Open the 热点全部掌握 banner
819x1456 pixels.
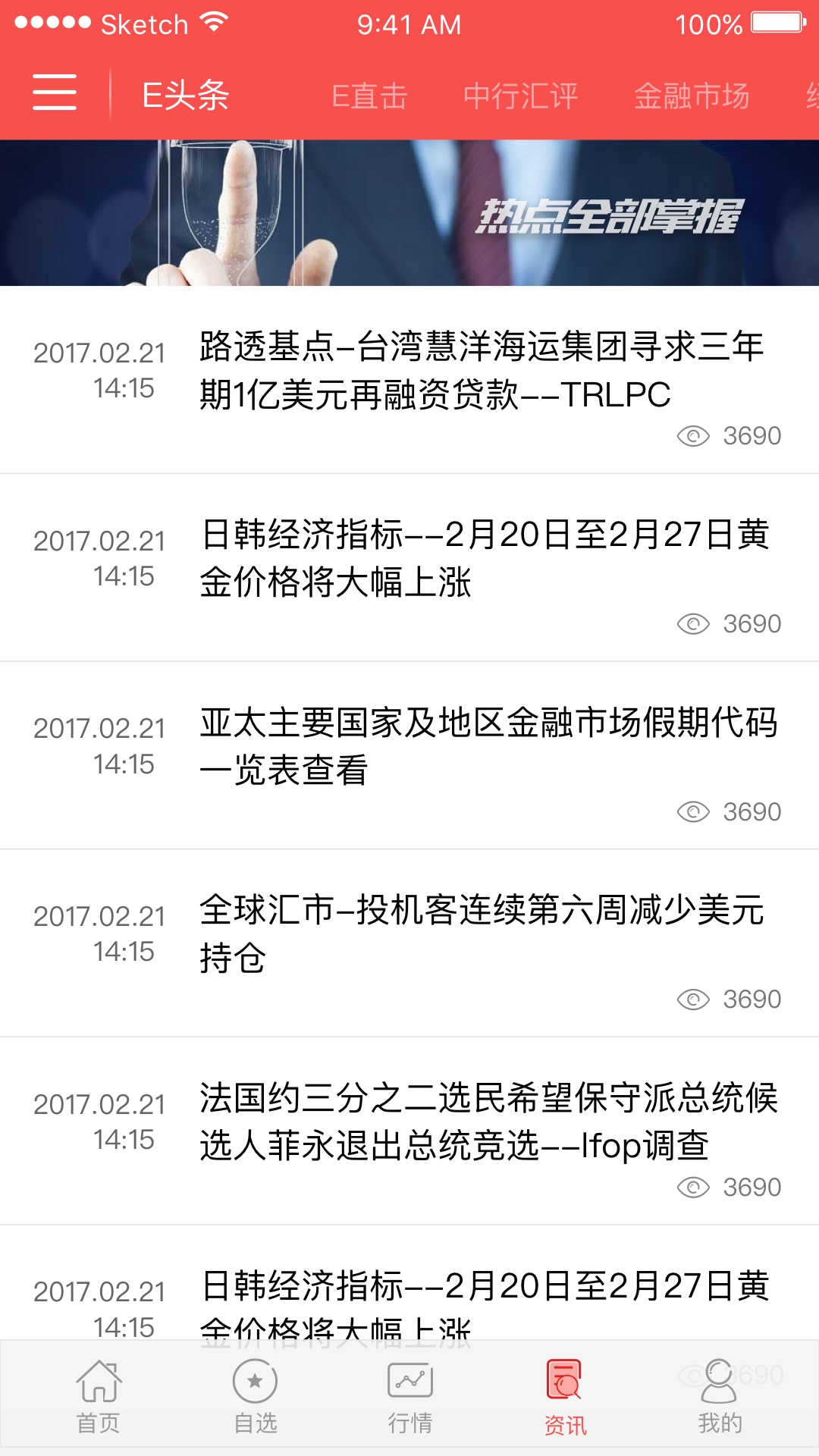tap(409, 213)
